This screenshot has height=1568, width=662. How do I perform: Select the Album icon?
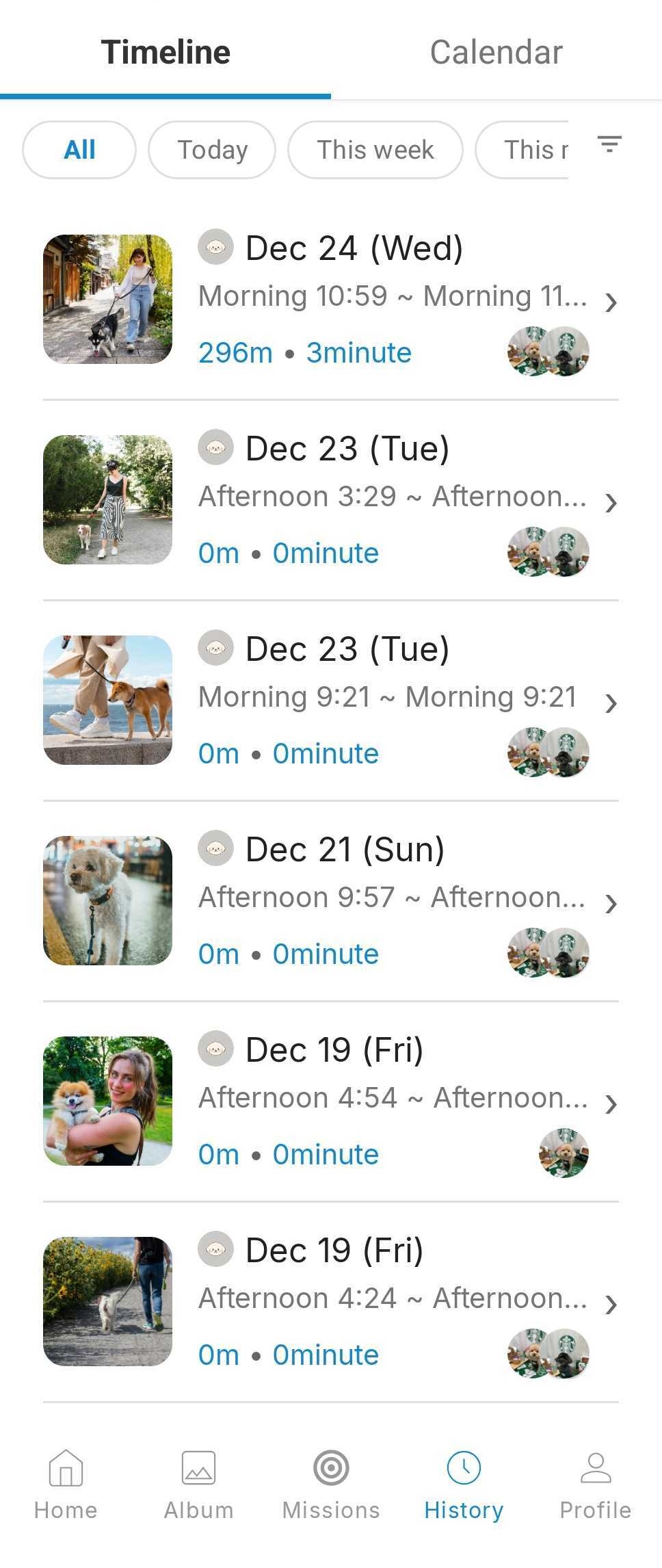click(198, 1467)
